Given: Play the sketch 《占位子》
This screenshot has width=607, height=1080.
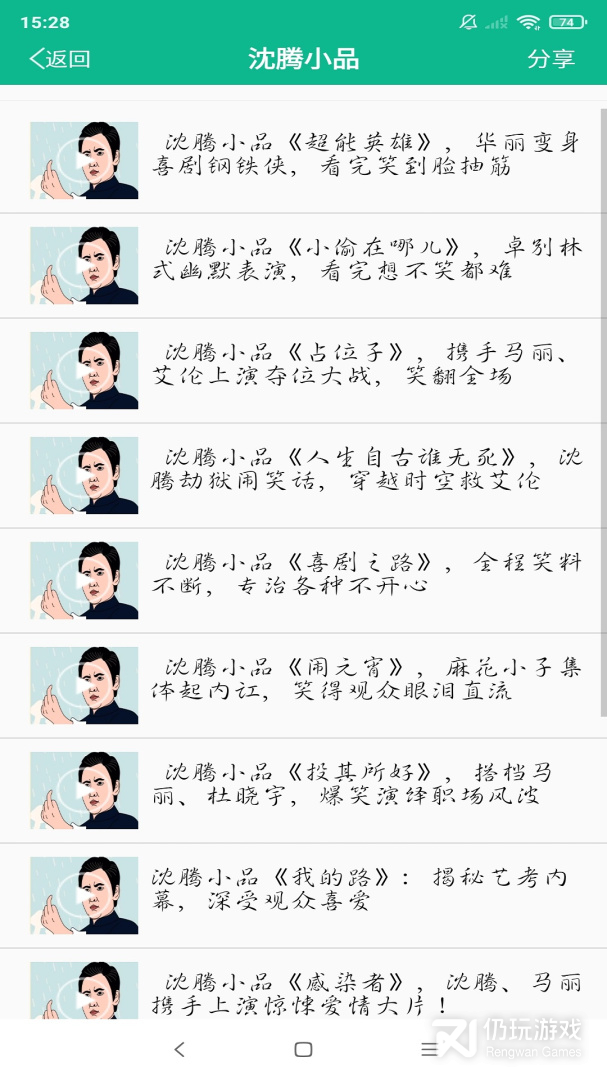Looking at the screenshot, I should [303, 370].
